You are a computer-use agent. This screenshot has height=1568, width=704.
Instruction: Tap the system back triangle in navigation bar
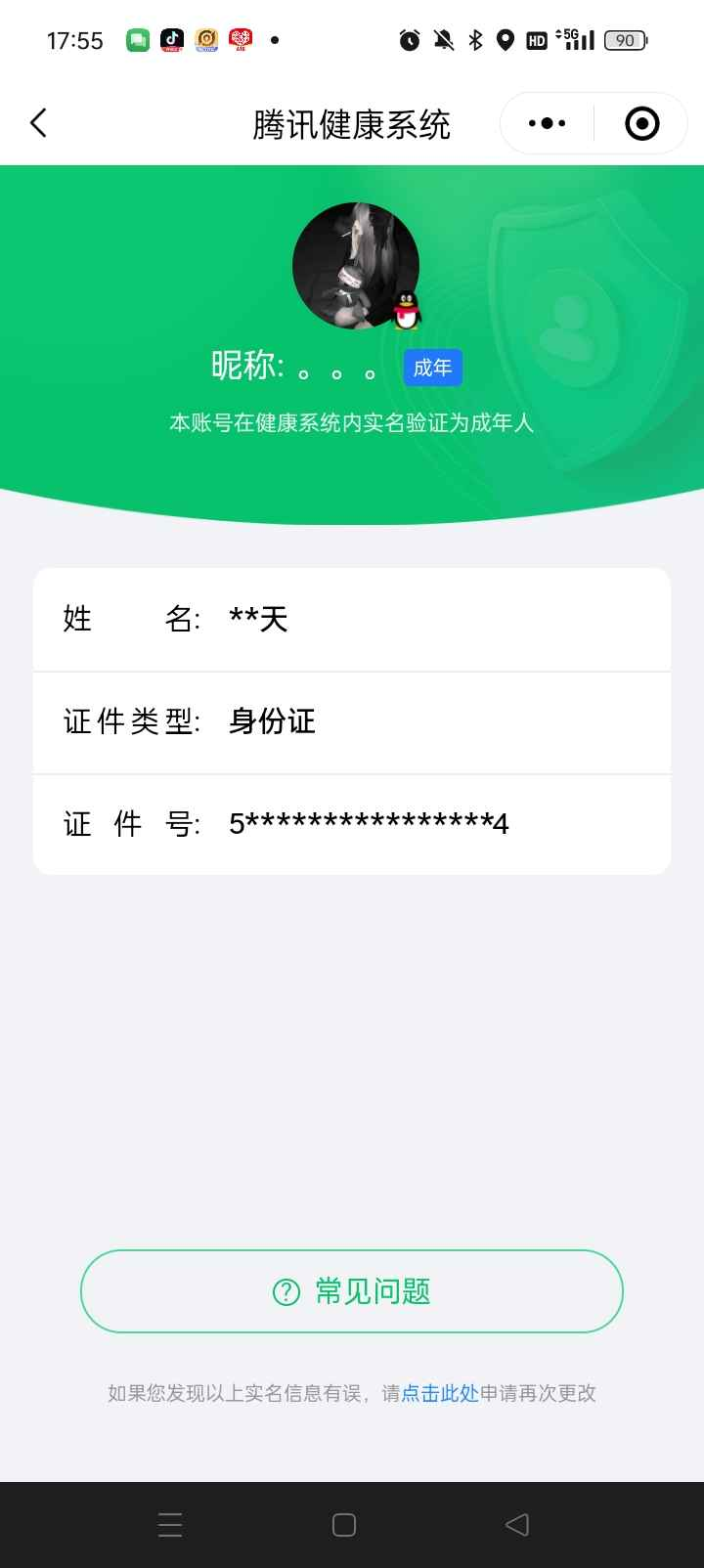pos(517,1525)
